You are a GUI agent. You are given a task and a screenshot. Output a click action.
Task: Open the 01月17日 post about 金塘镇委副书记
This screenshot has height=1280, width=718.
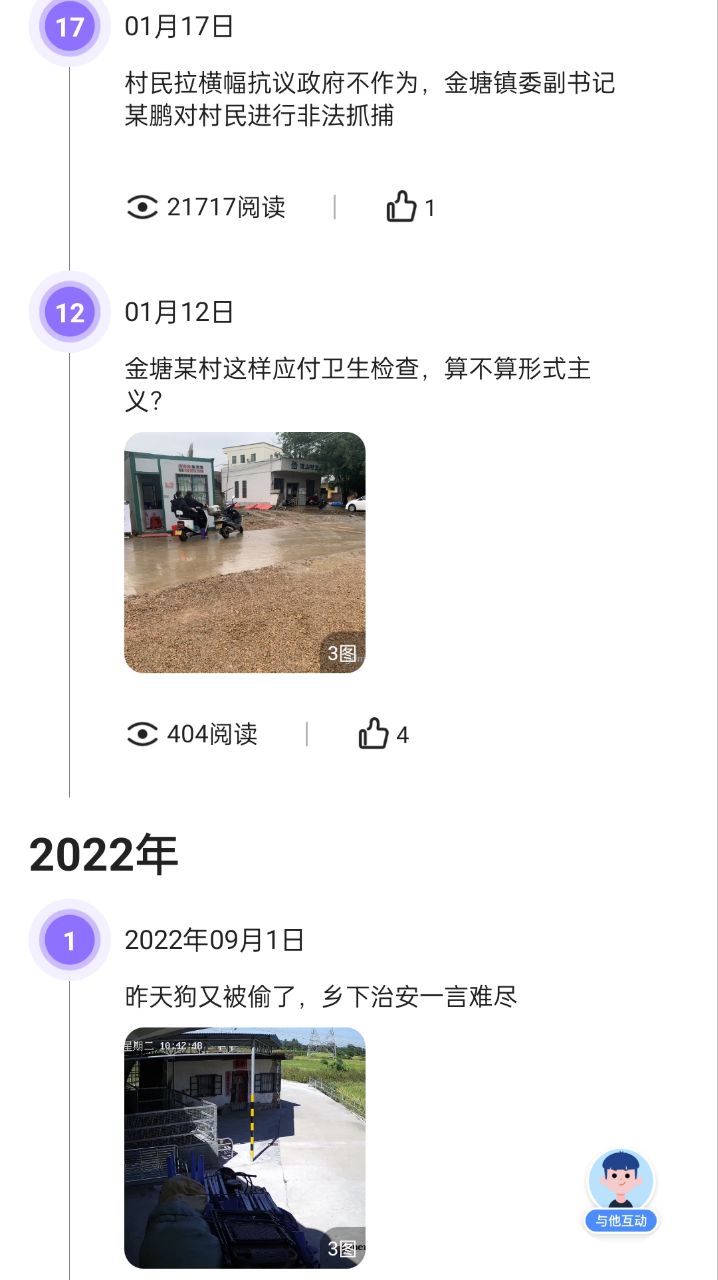coord(369,99)
